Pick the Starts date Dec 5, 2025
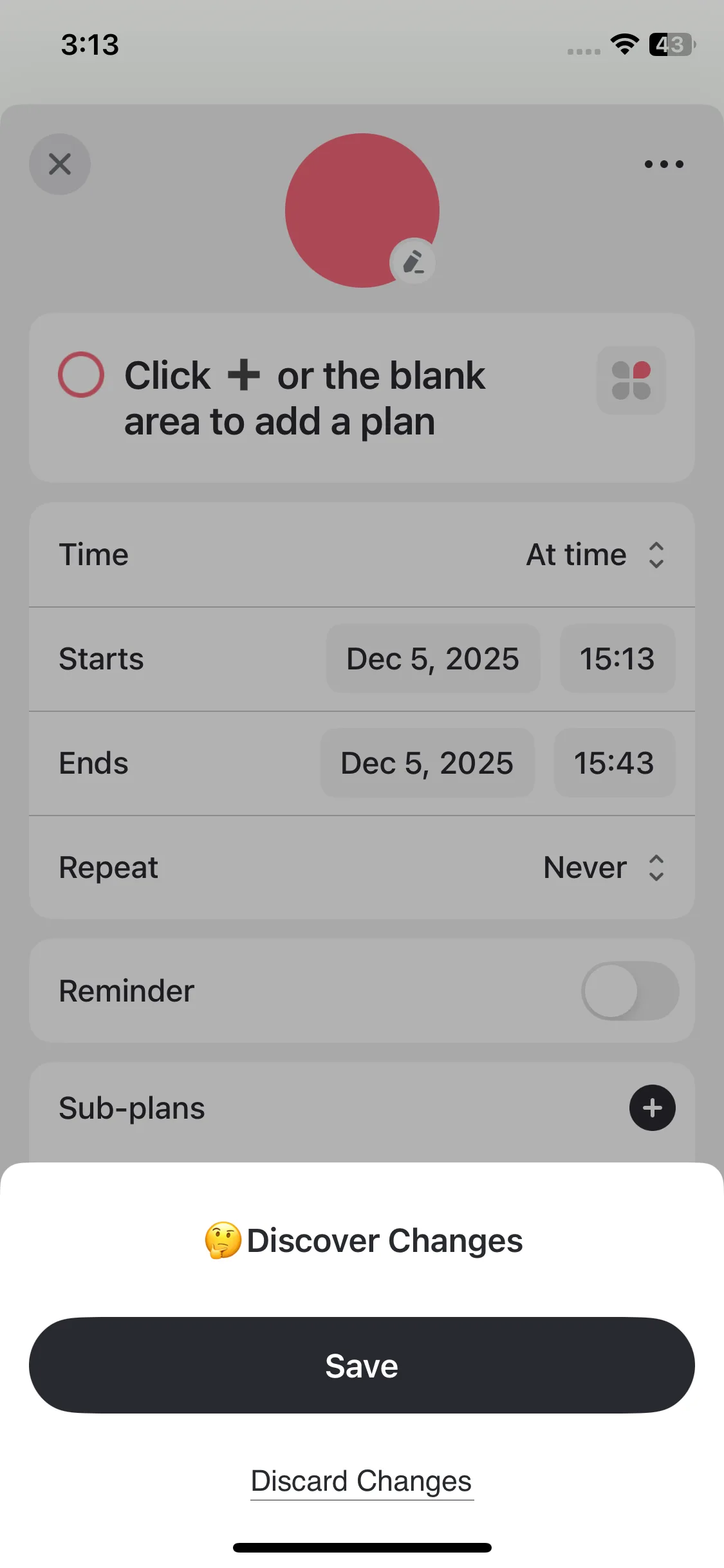 432,658
